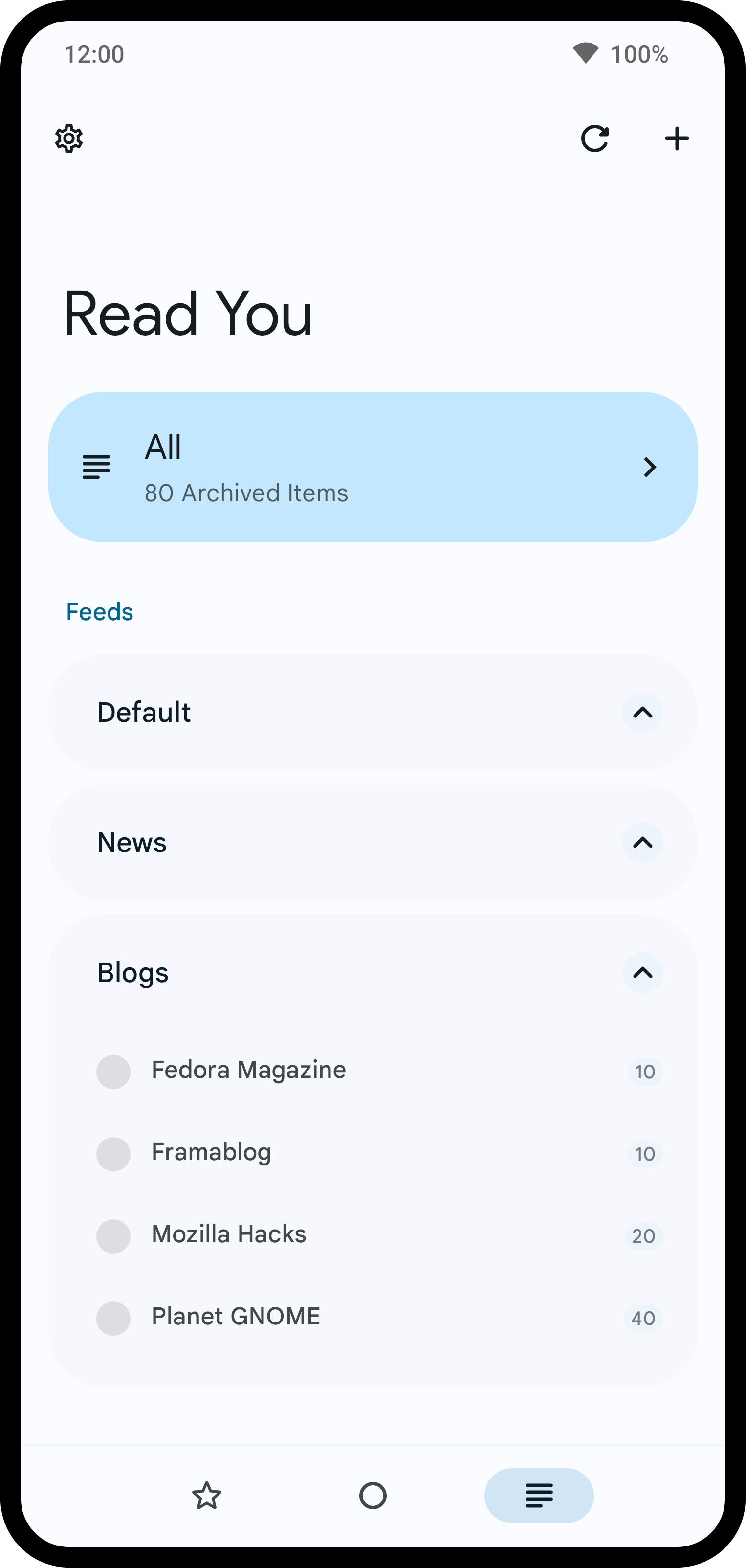This screenshot has height=1568, width=746.
Task: Collapse the News feed group
Action: 643,843
